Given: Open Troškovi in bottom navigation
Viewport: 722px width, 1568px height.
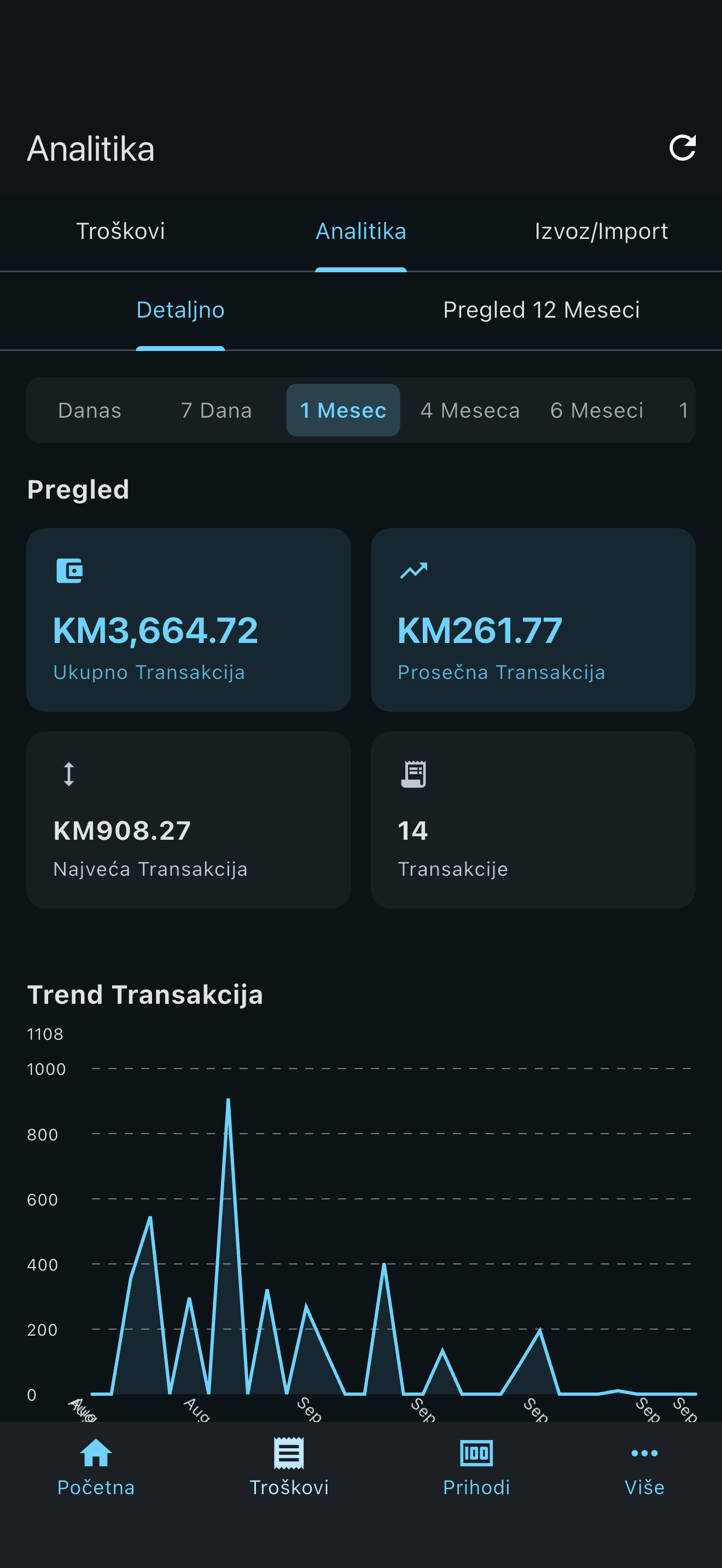Looking at the screenshot, I should click(x=289, y=1467).
